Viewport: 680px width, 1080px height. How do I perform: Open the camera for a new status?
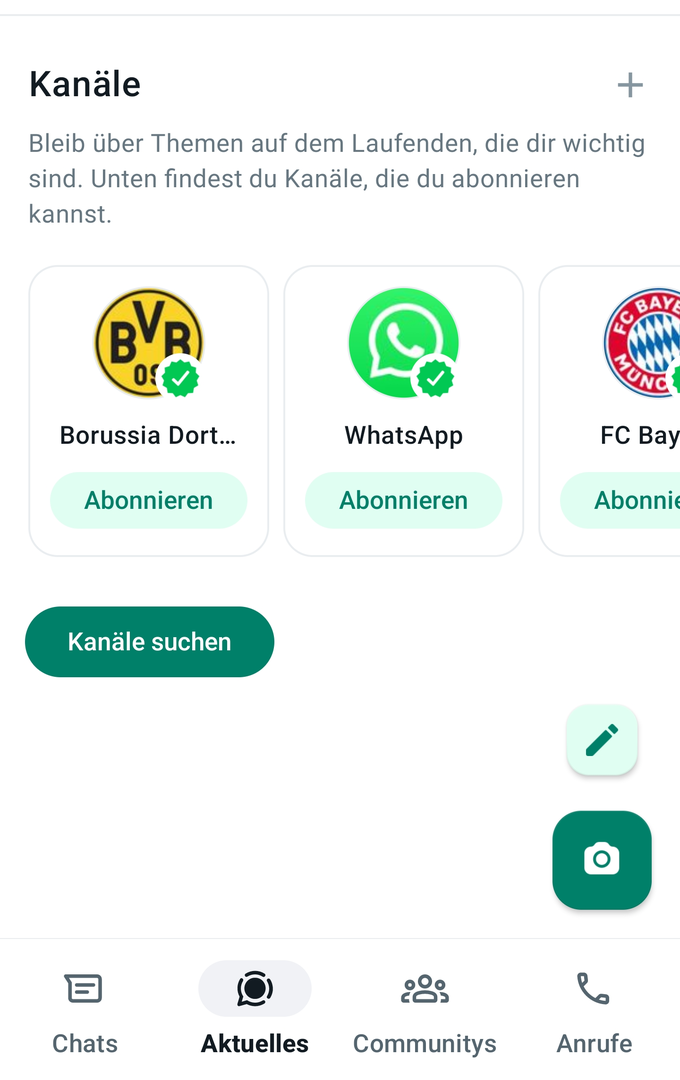click(x=602, y=860)
